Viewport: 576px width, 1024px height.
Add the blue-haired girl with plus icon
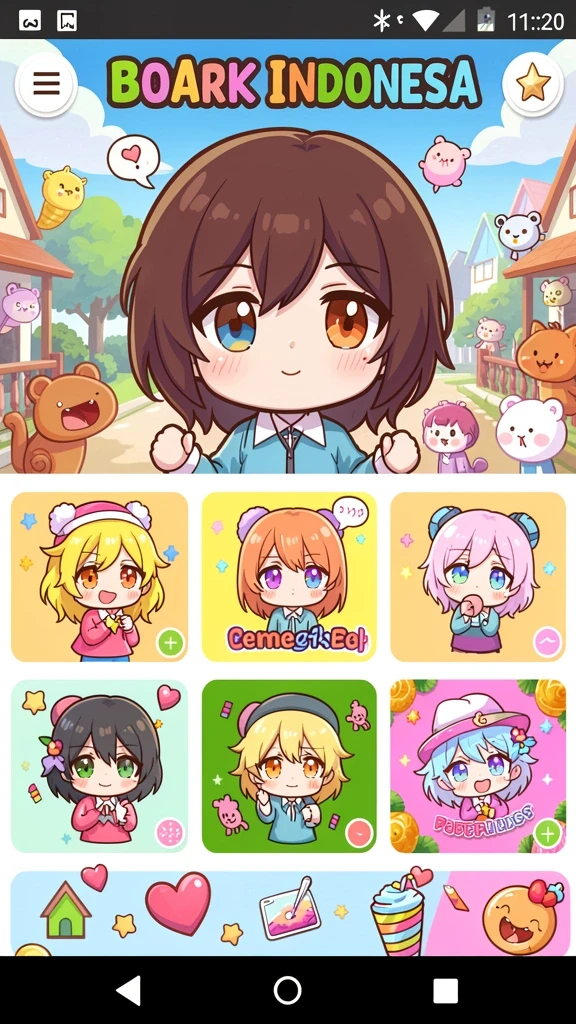click(547, 834)
